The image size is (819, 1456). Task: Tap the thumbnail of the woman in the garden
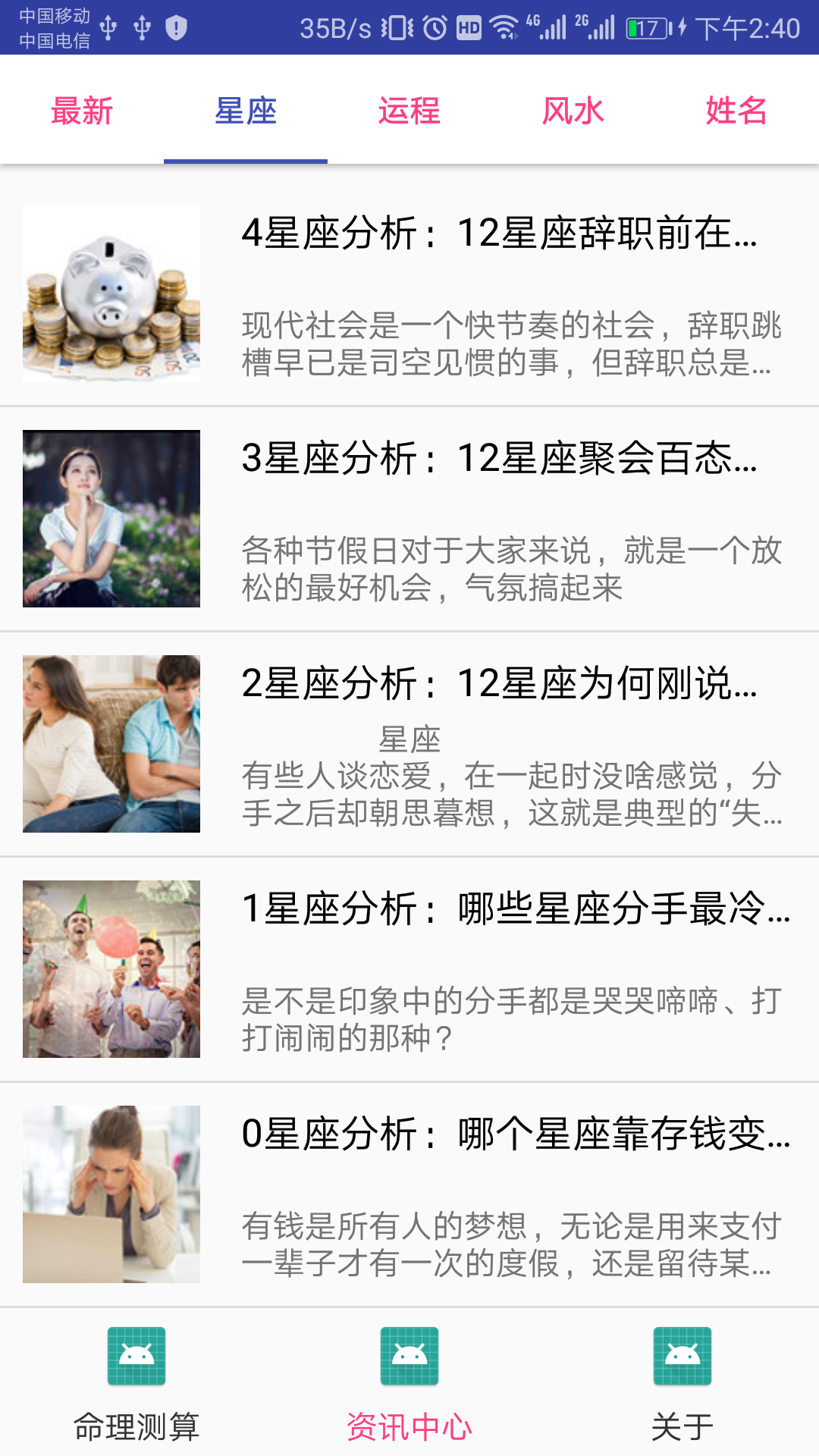click(111, 518)
